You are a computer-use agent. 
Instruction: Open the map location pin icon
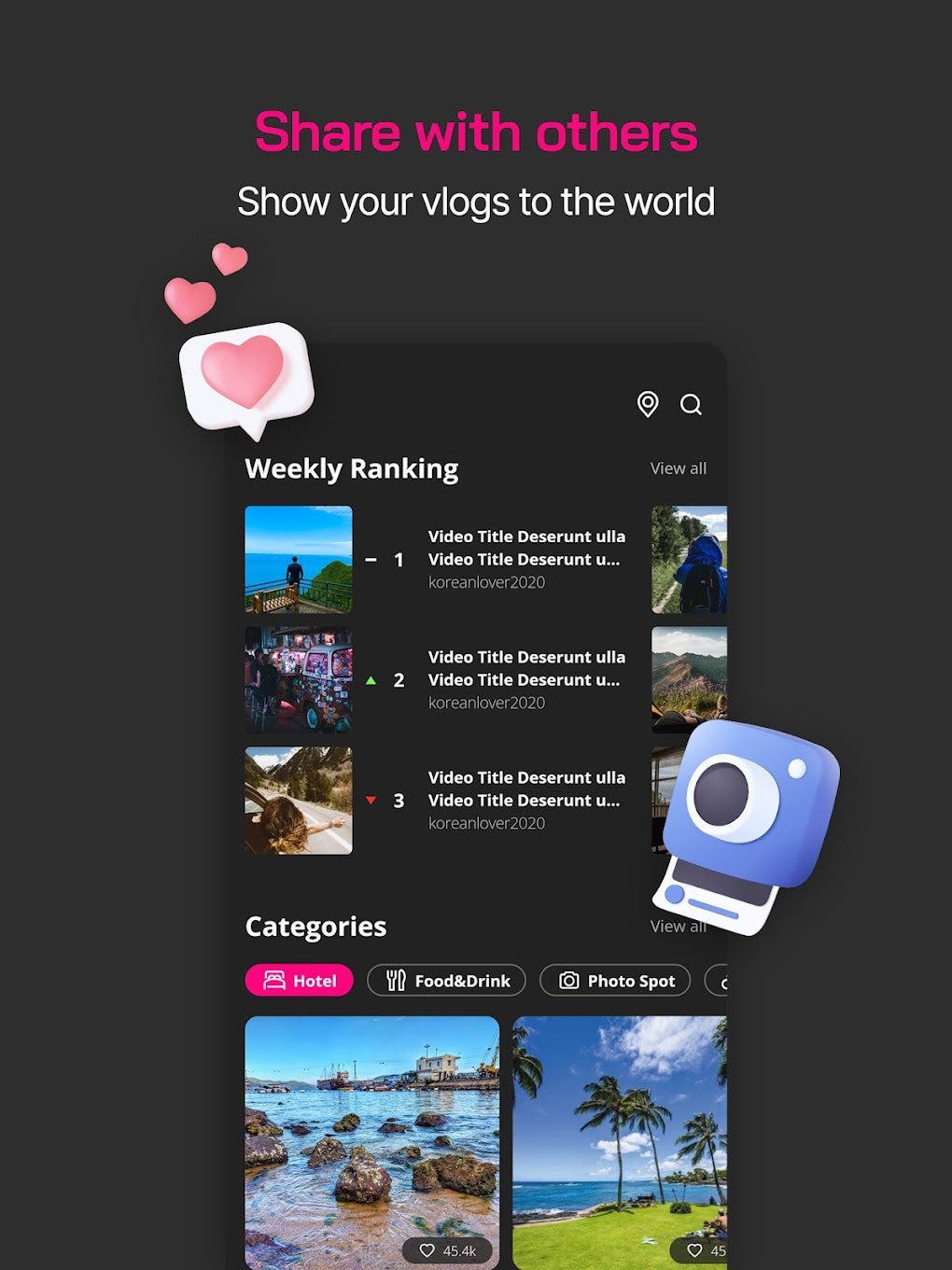point(648,406)
